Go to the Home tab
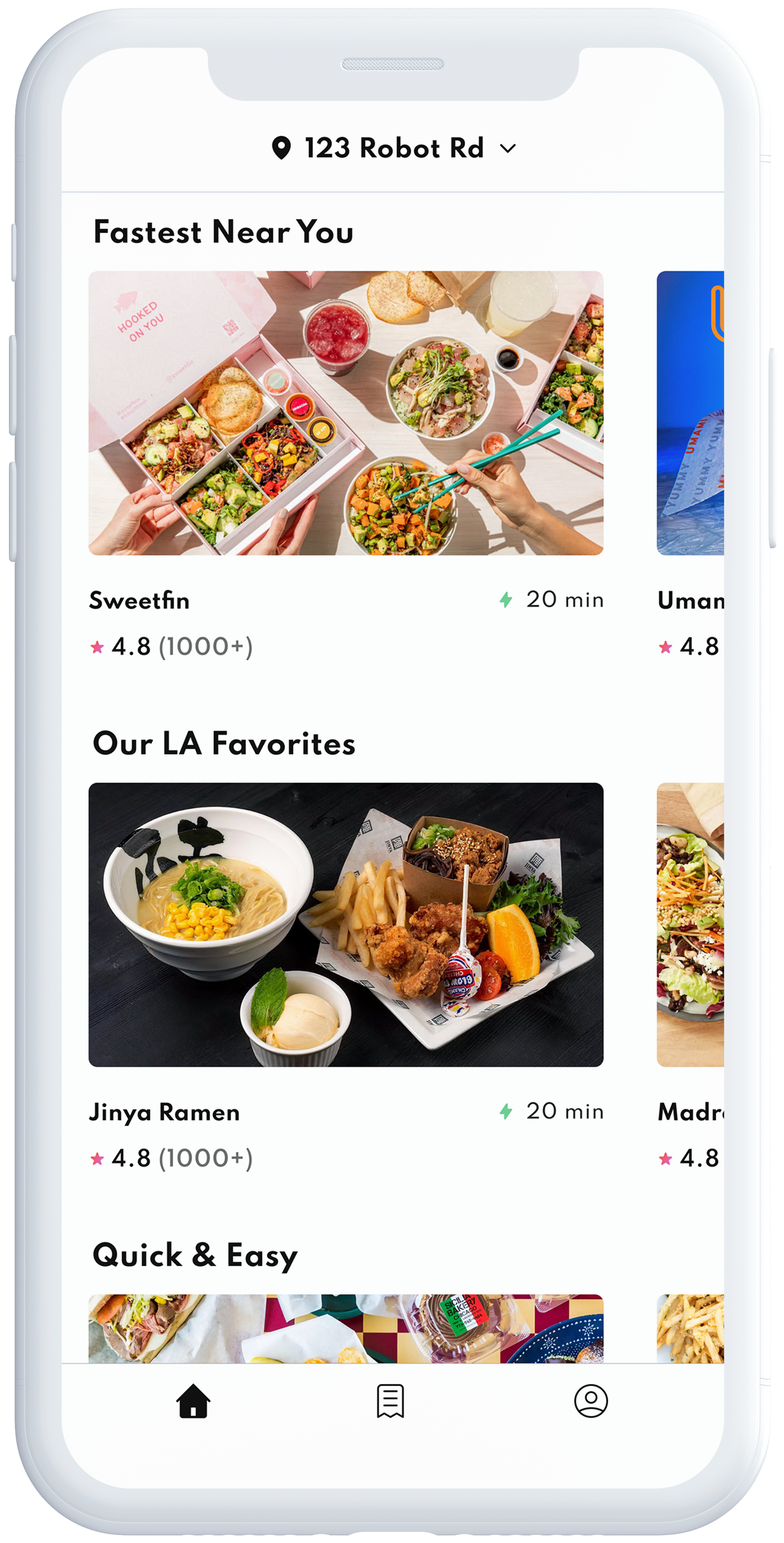Image resolution: width=784 pixels, height=1543 pixels. [193, 1401]
